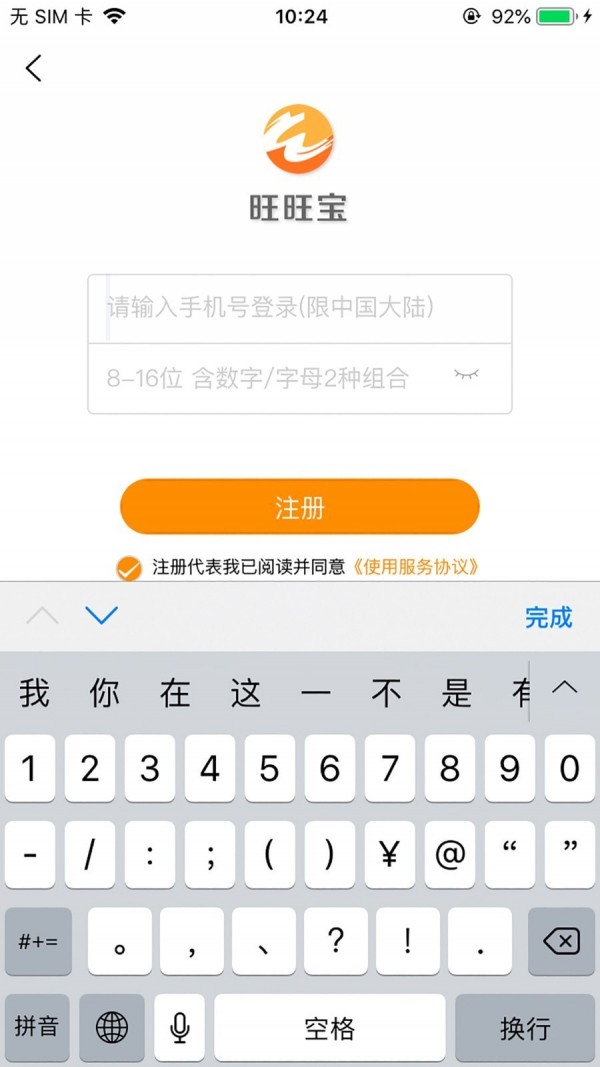This screenshot has height=1067, width=600.
Task: Switch keyboard to 拼音 mode
Action: (37, 1027)
